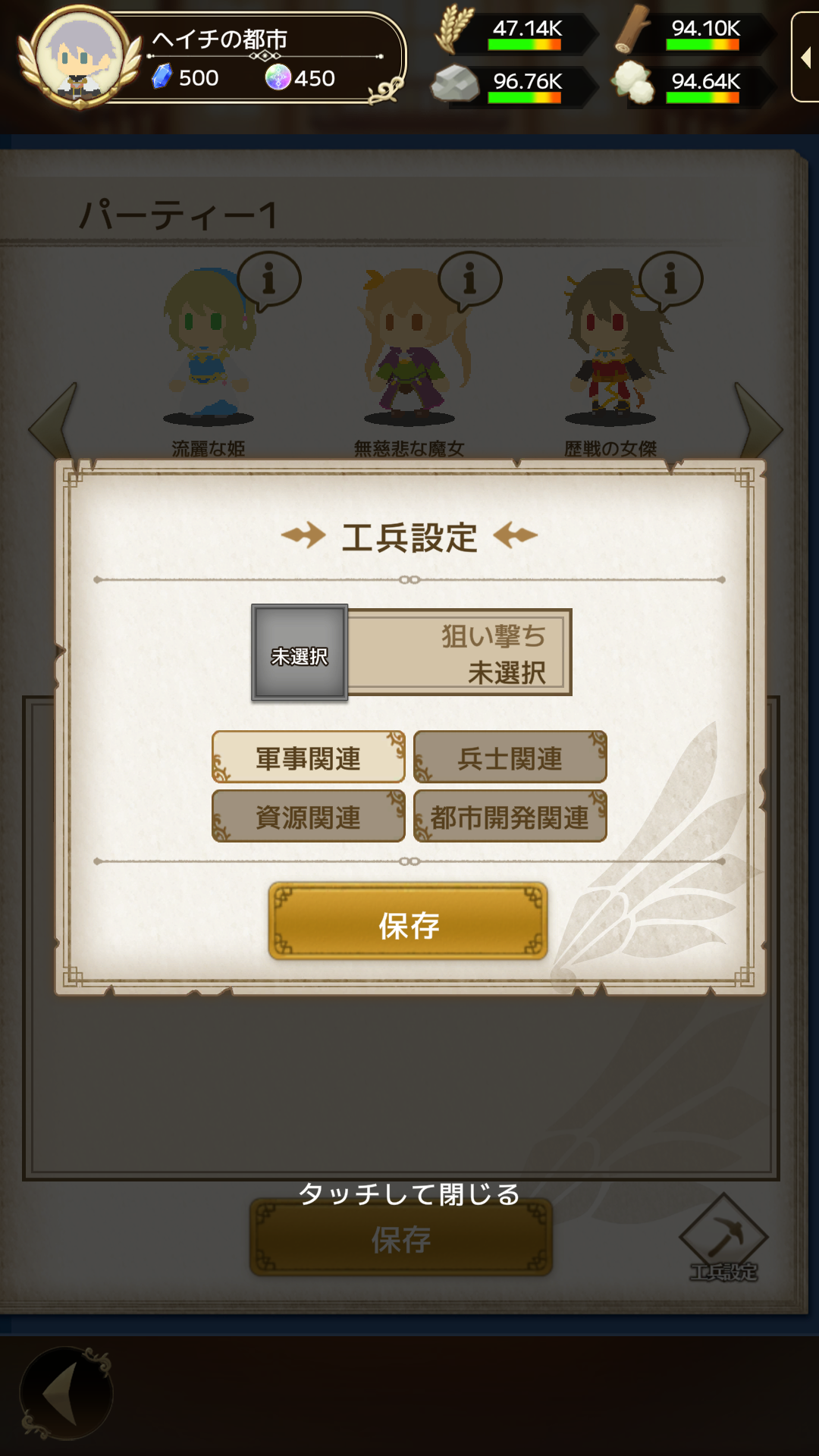Tap the 保存 button in the dialog
819x1456 pixels.
[x=408, y=923]
